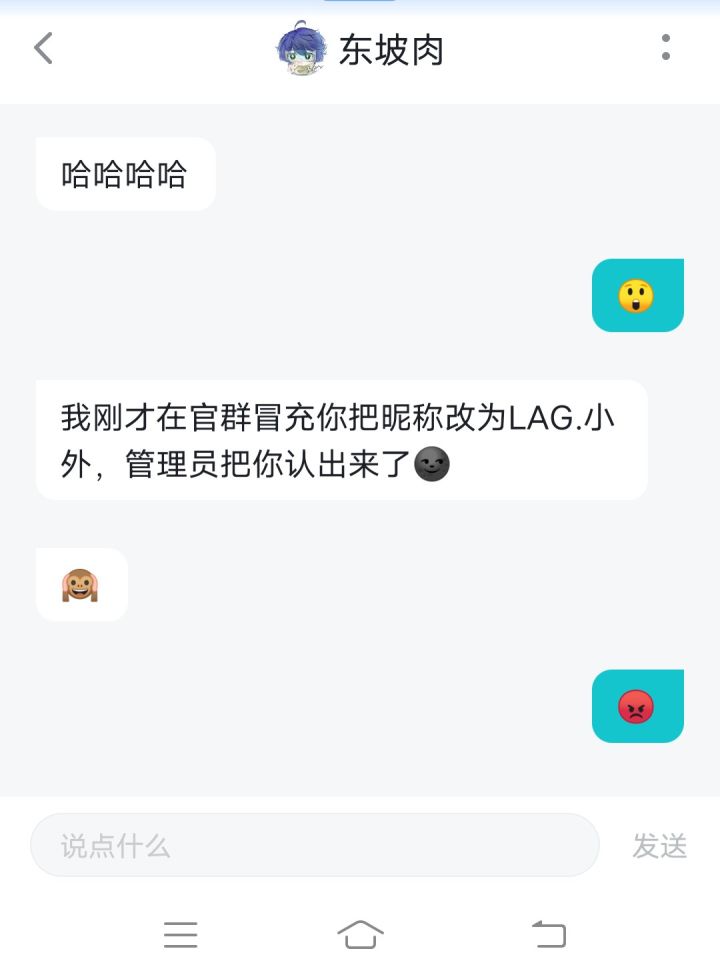Select the 哈哈哈哈 message bubble
Image resolution: width=720 pixels, height=977 pixels.
coord(125,173)
